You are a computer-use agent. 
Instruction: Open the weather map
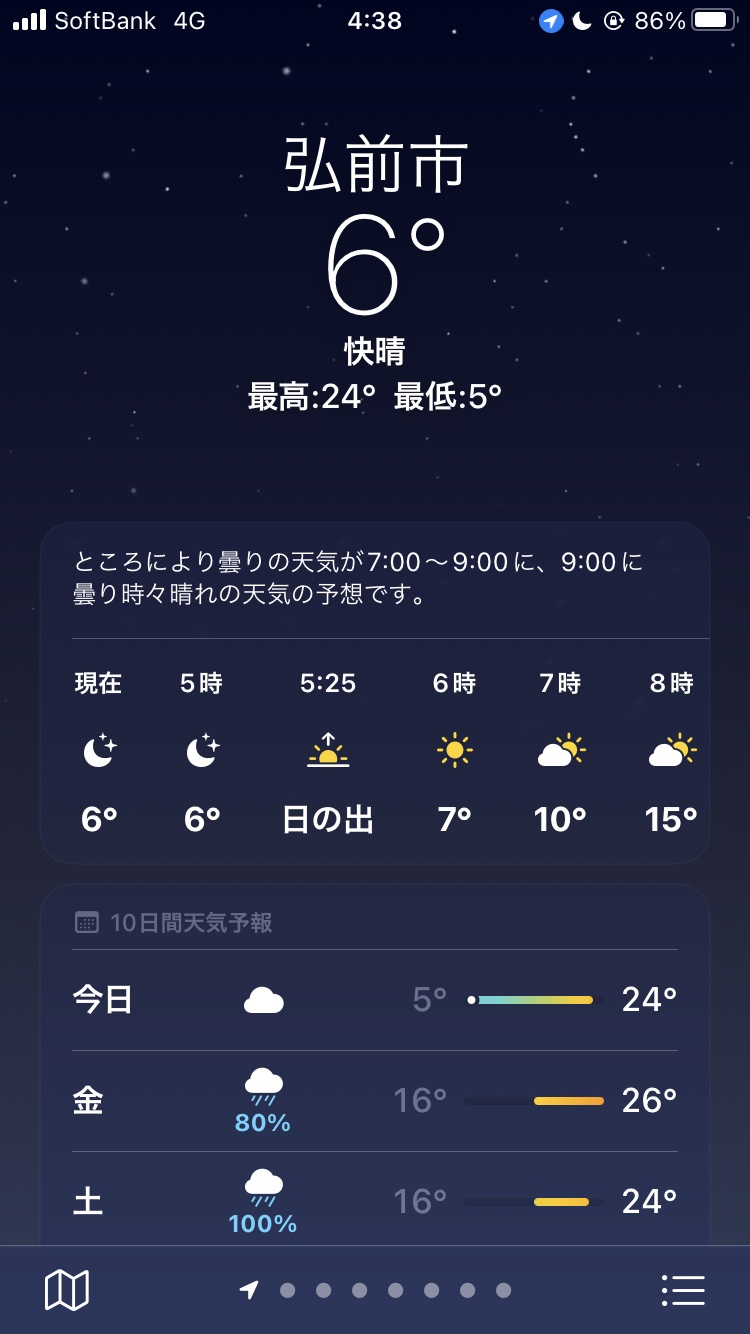point(67,1290)
